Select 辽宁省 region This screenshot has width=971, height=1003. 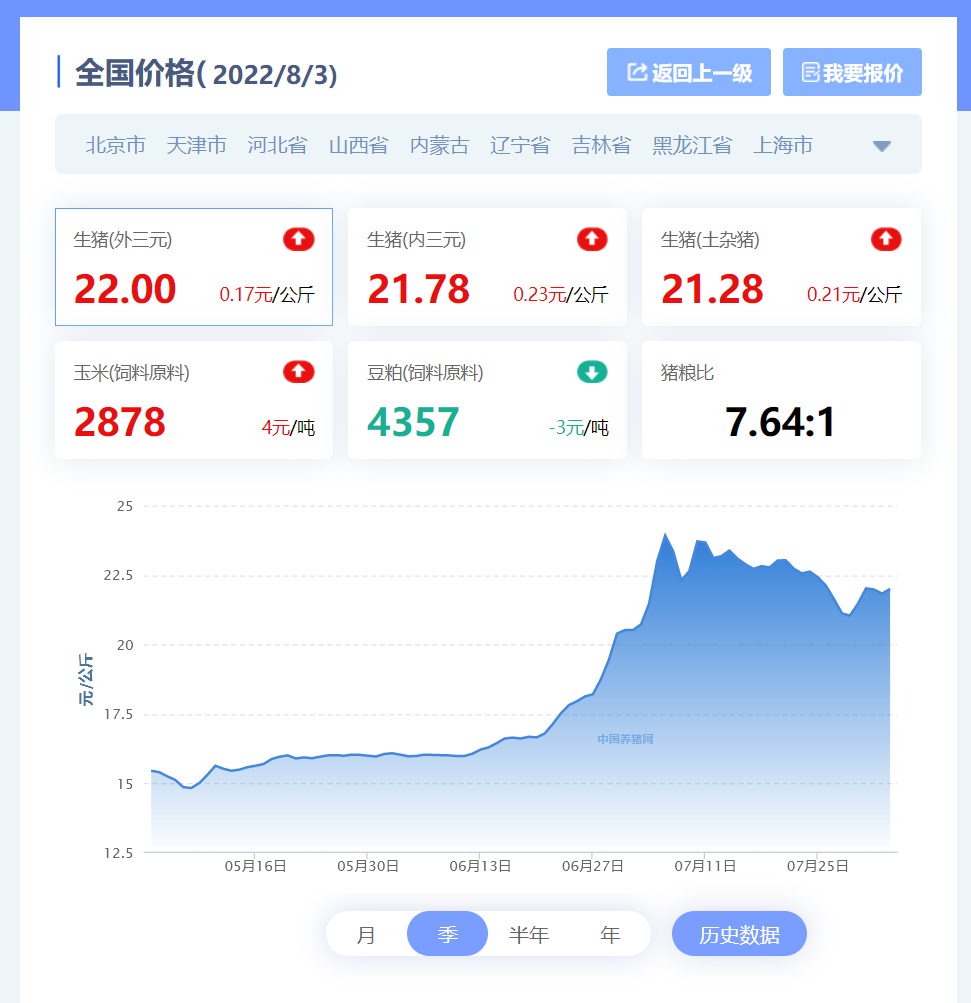[x=520, y=145]
